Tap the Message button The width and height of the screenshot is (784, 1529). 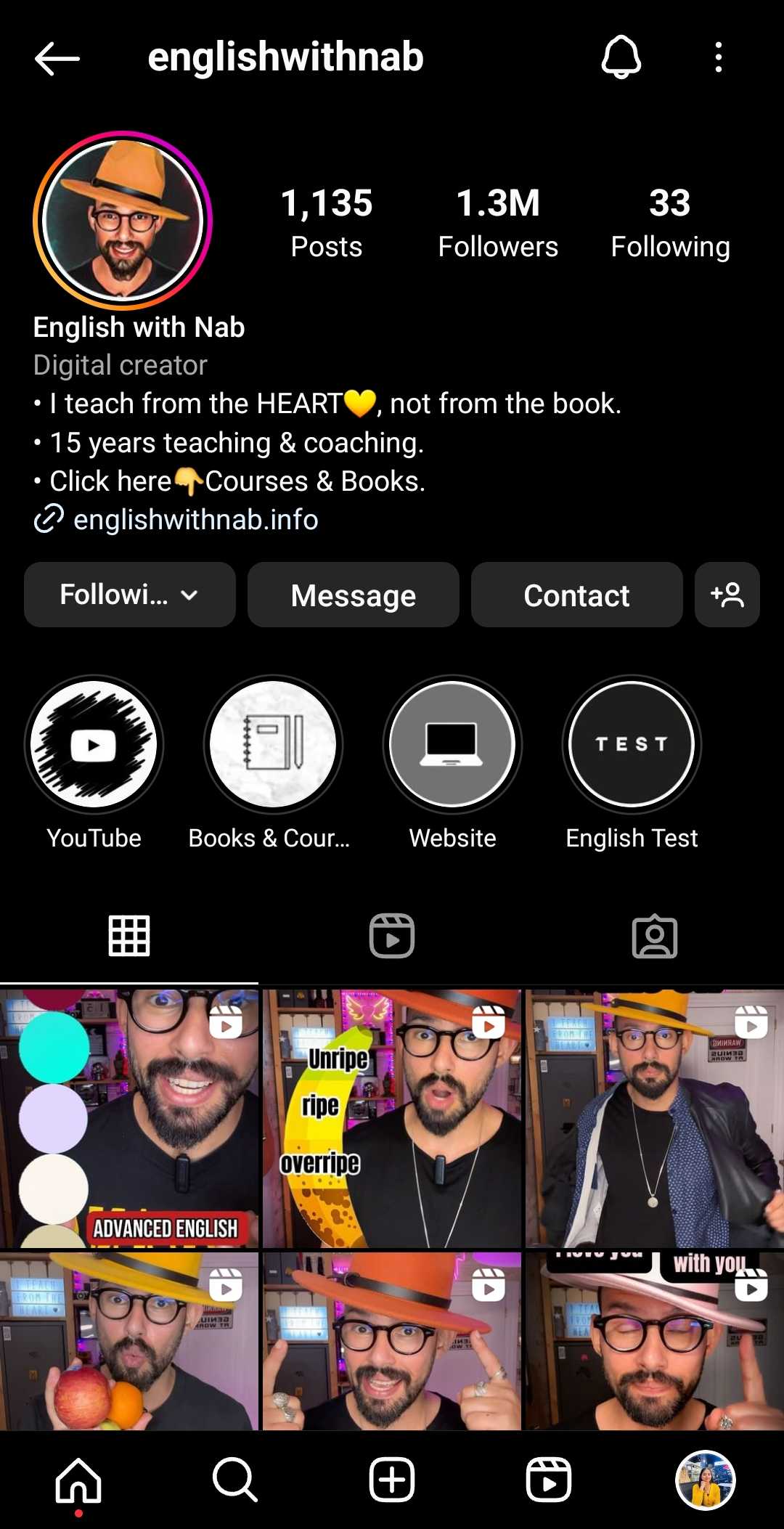[353, 595]
